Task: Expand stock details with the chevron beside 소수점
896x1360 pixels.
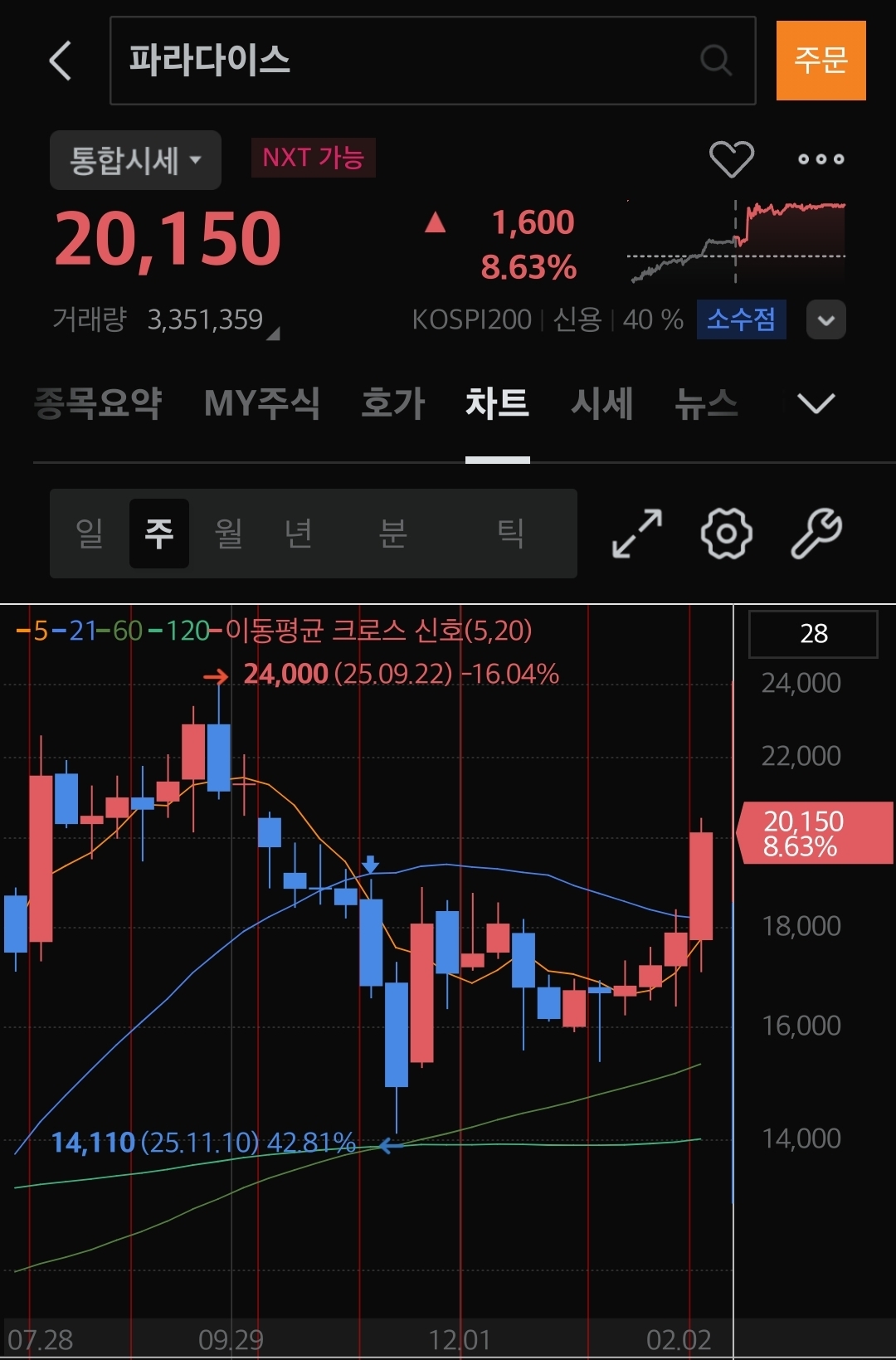Action: (x=826, y=320)
